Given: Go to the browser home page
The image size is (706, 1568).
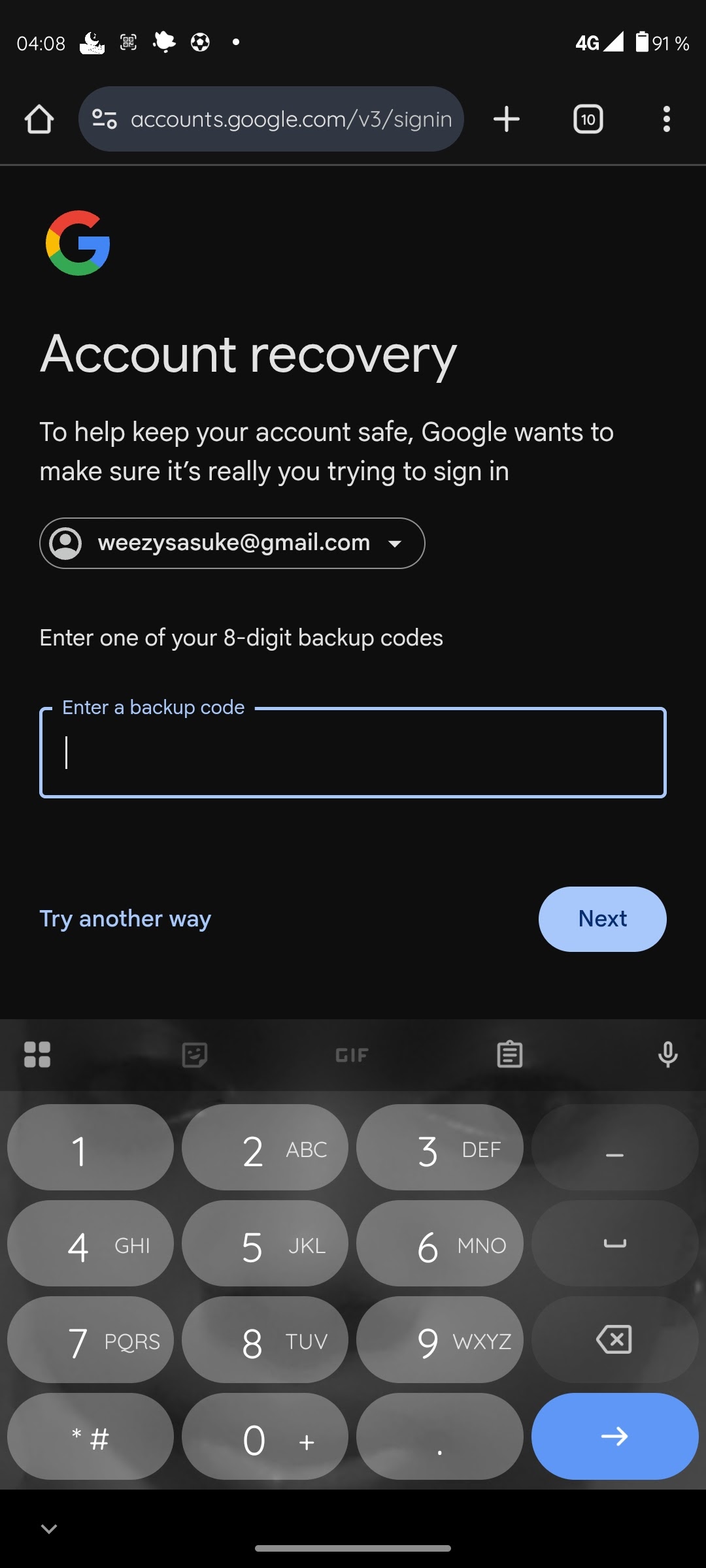Looking at the screenshot, I should pyautogui.click(x=39, y=120).
